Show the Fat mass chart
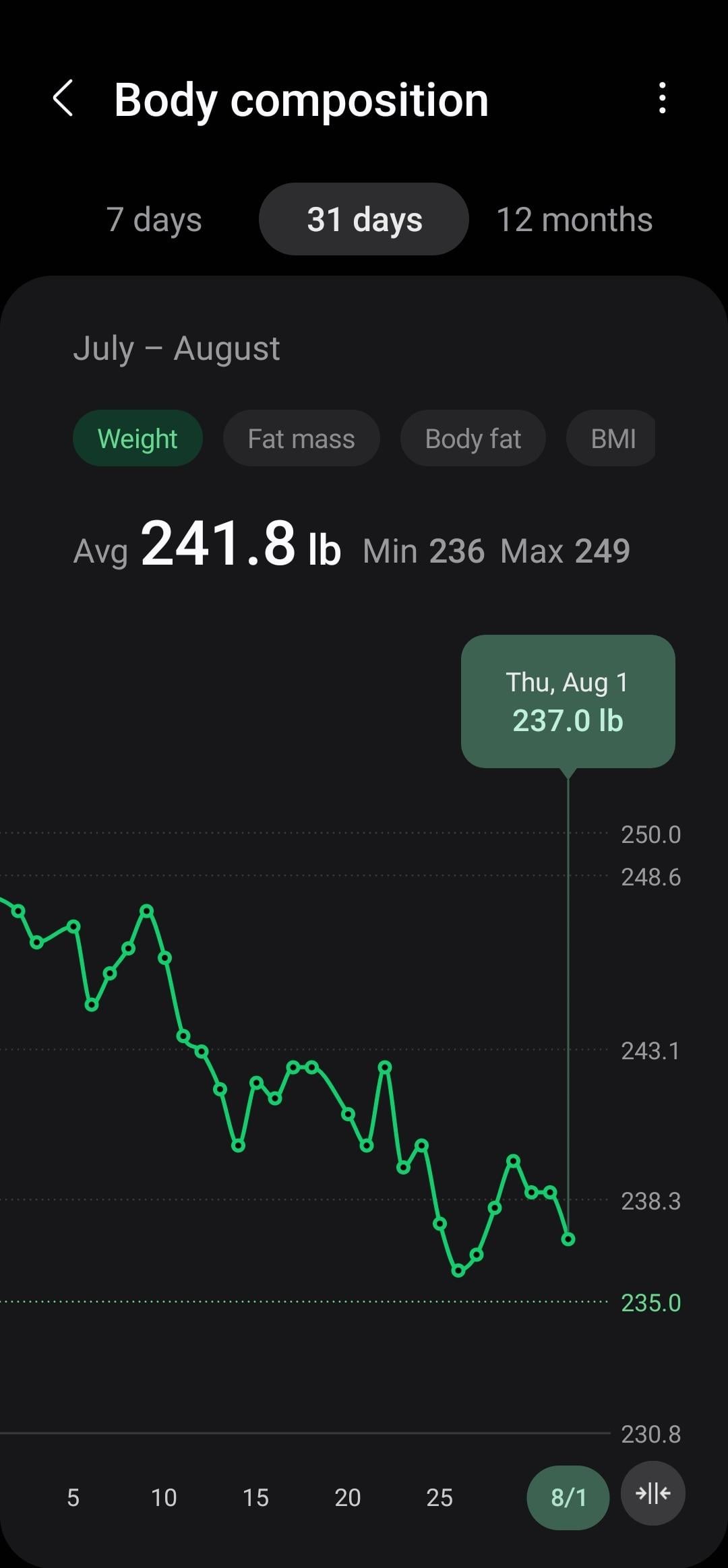This screenshot has width=728, height=1568. coord(301,439)
